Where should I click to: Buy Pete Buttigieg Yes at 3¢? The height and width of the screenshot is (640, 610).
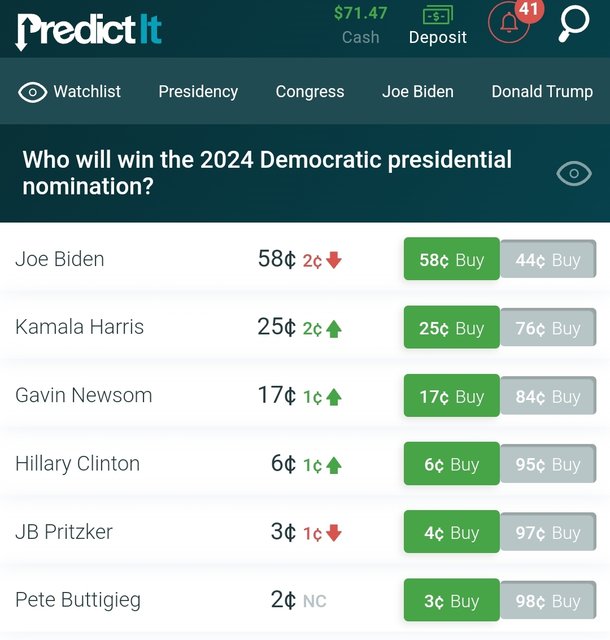[451, 601]
